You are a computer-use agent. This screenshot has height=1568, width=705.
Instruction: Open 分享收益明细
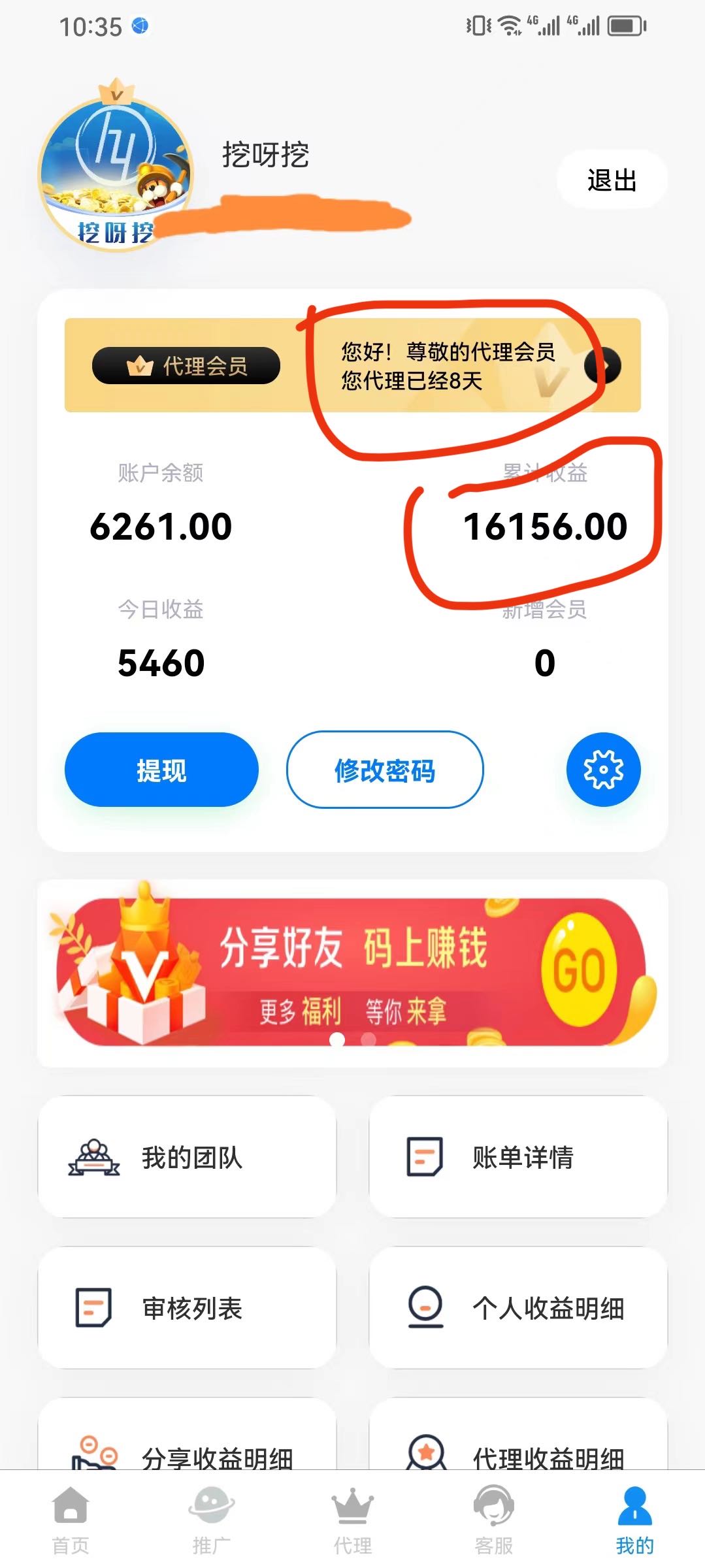pos(187,1454)
